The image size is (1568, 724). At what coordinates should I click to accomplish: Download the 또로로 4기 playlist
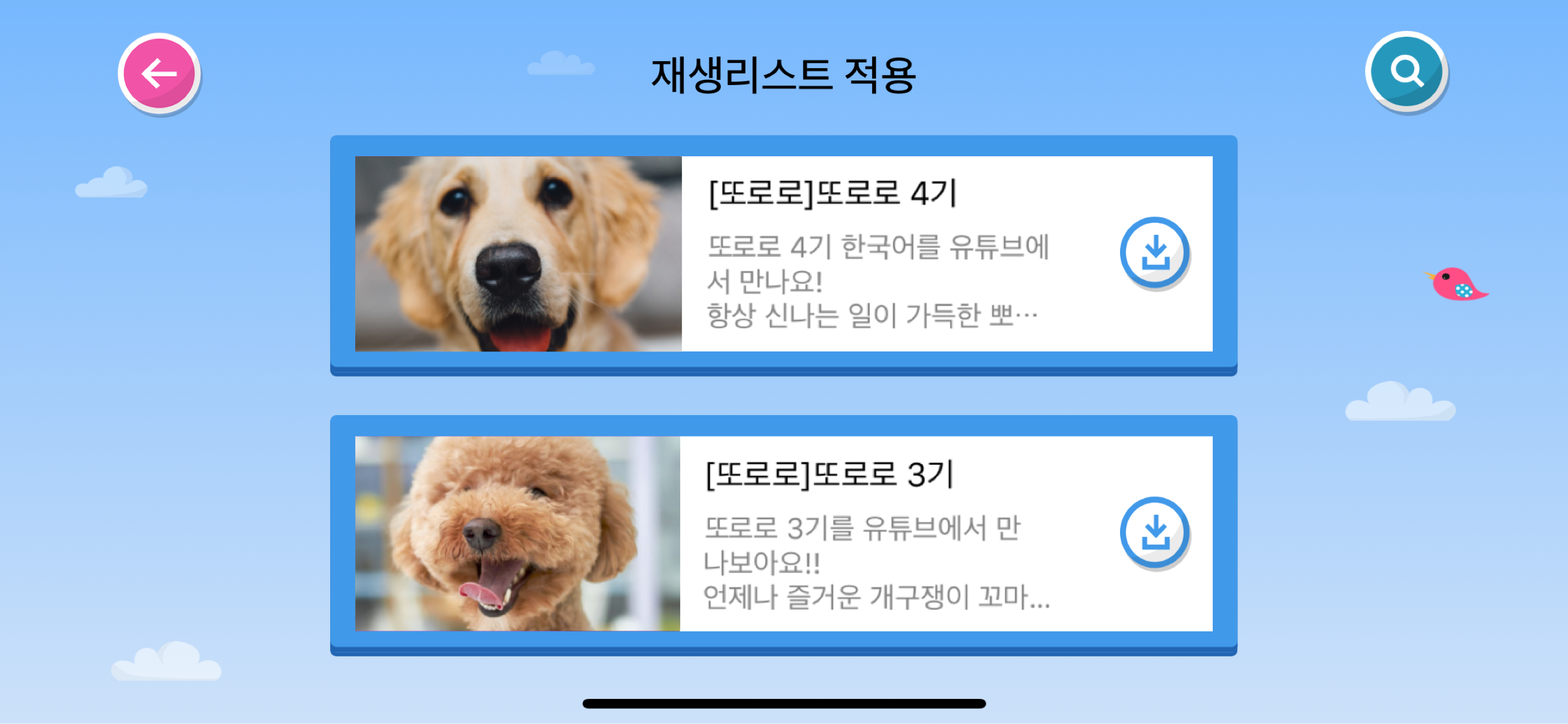coord(1154,252)
